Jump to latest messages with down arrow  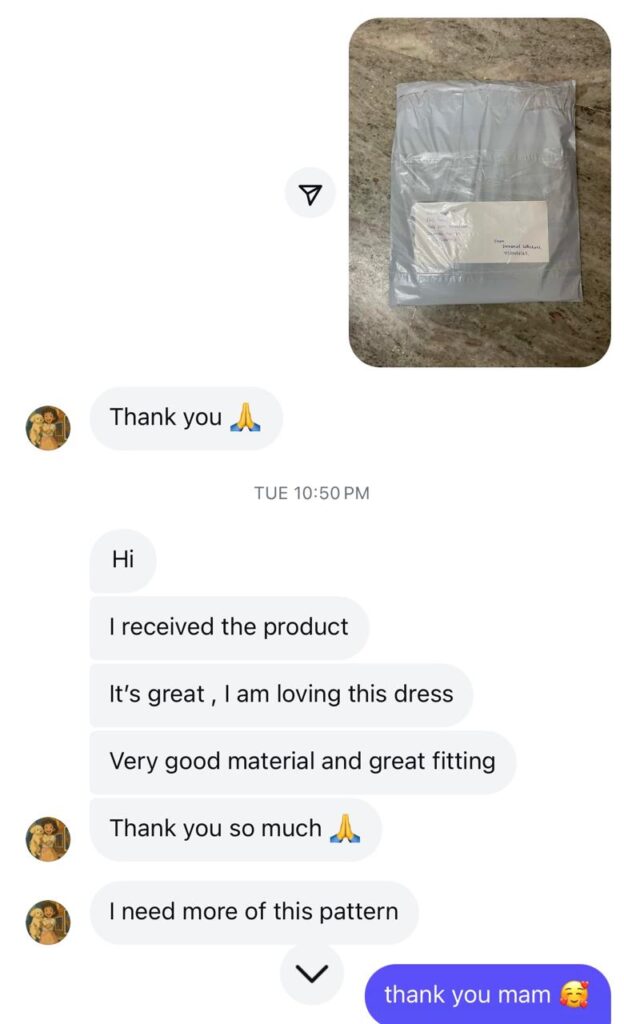click(x=312, y=973)
